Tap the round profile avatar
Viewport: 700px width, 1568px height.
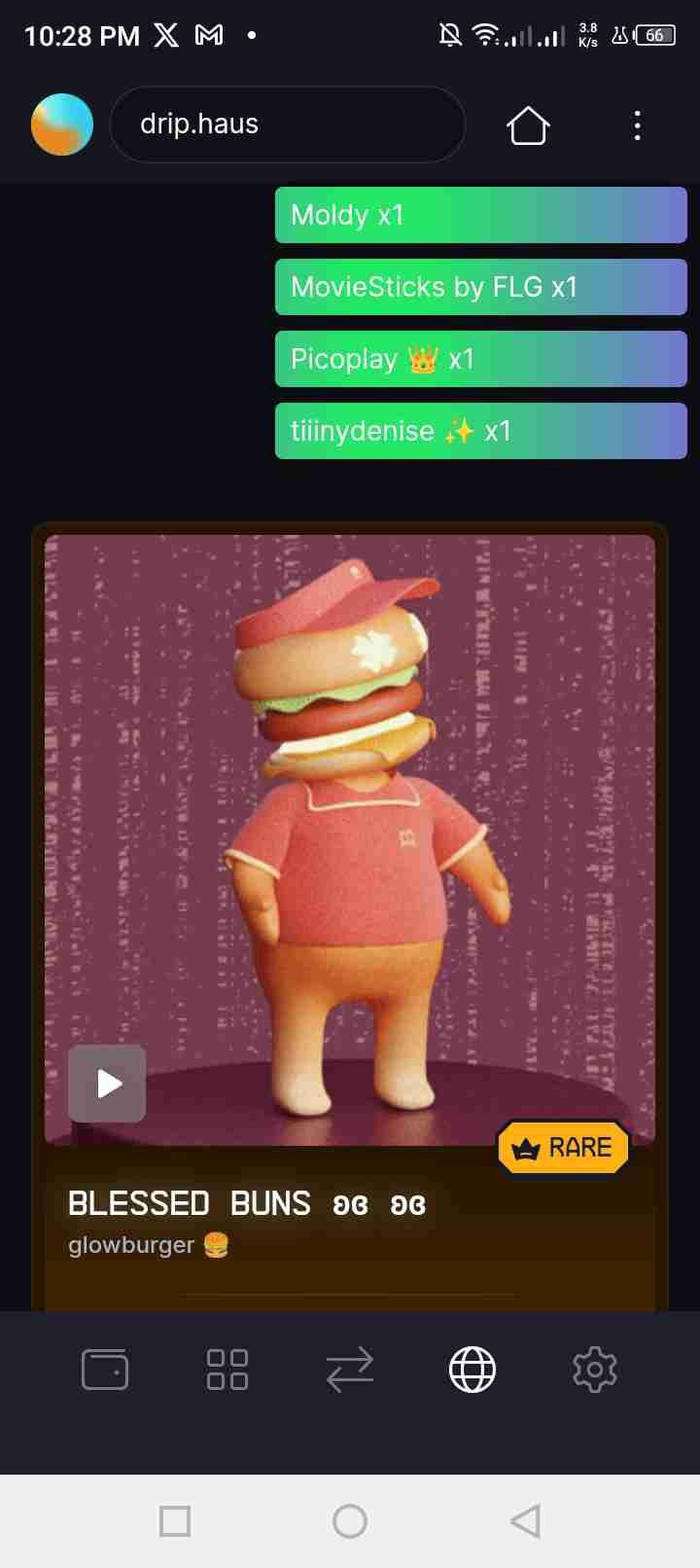(x=62, y=125)
